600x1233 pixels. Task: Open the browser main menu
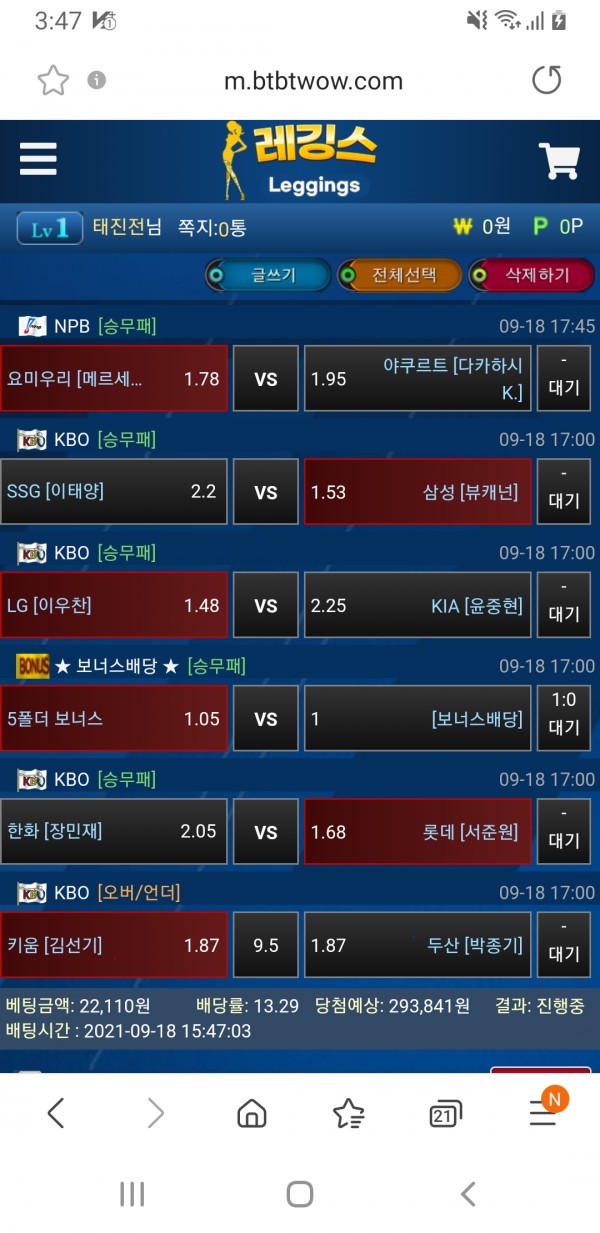543,1113
